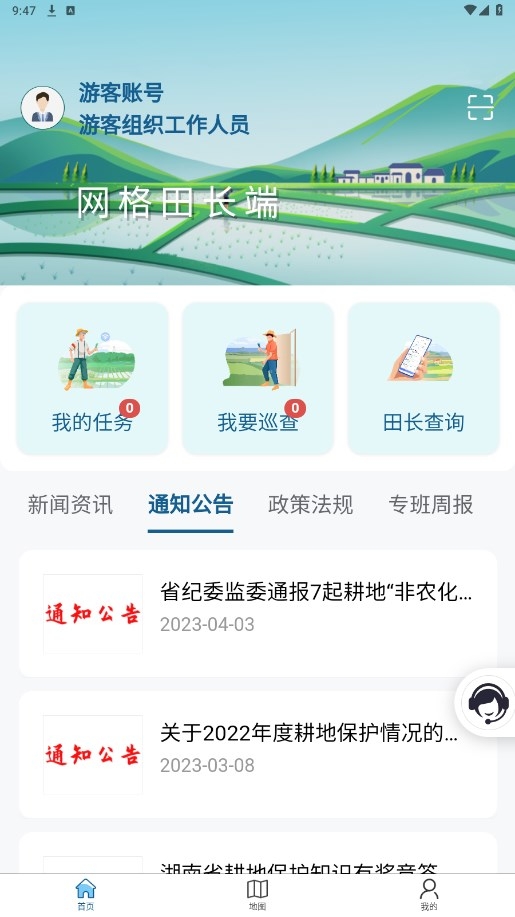Image resolution: width=515 pixels, height=917 pixels.
Task: Go to 首页 in bottom navigation
Action: click(x=86, y=895)
